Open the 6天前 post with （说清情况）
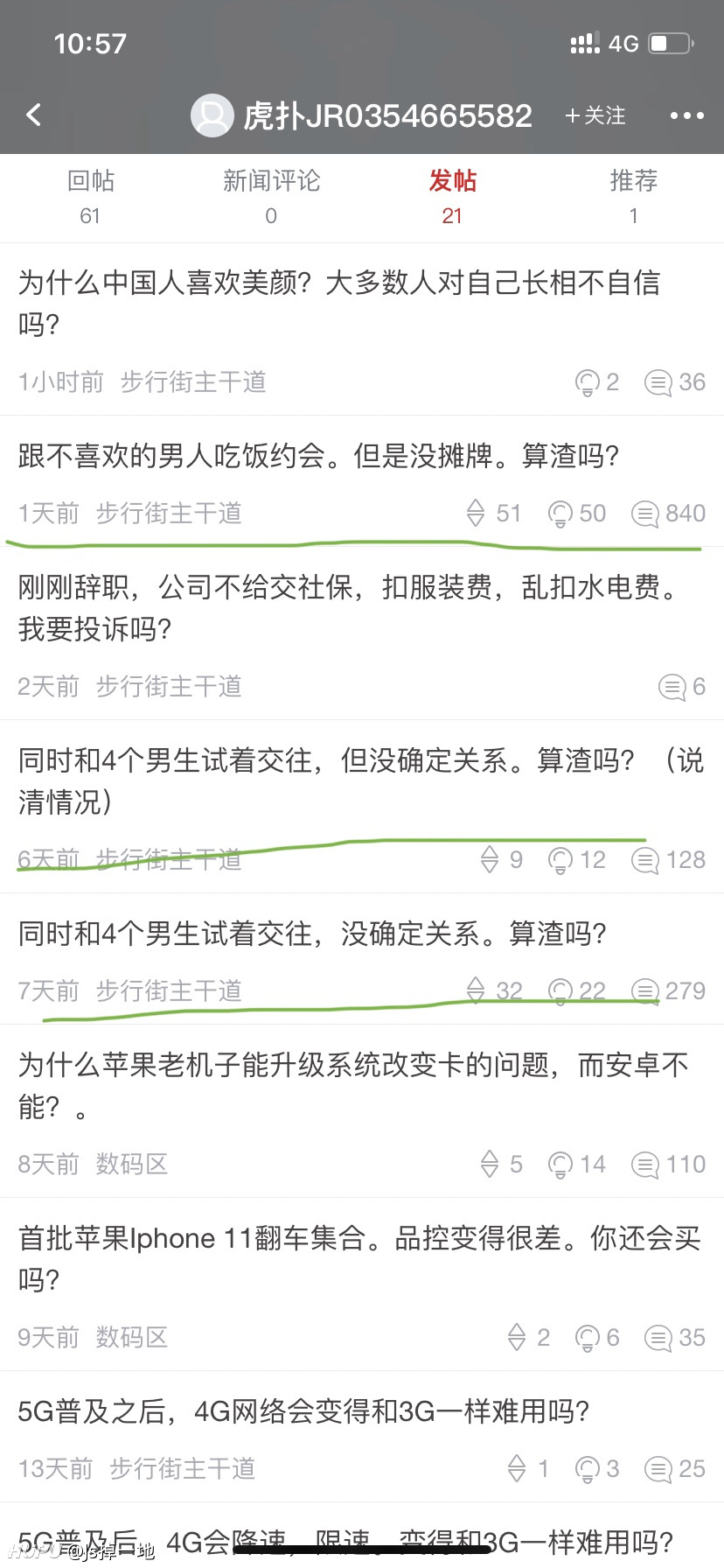This screenshot has width=724, height=1568. [362, 807]
